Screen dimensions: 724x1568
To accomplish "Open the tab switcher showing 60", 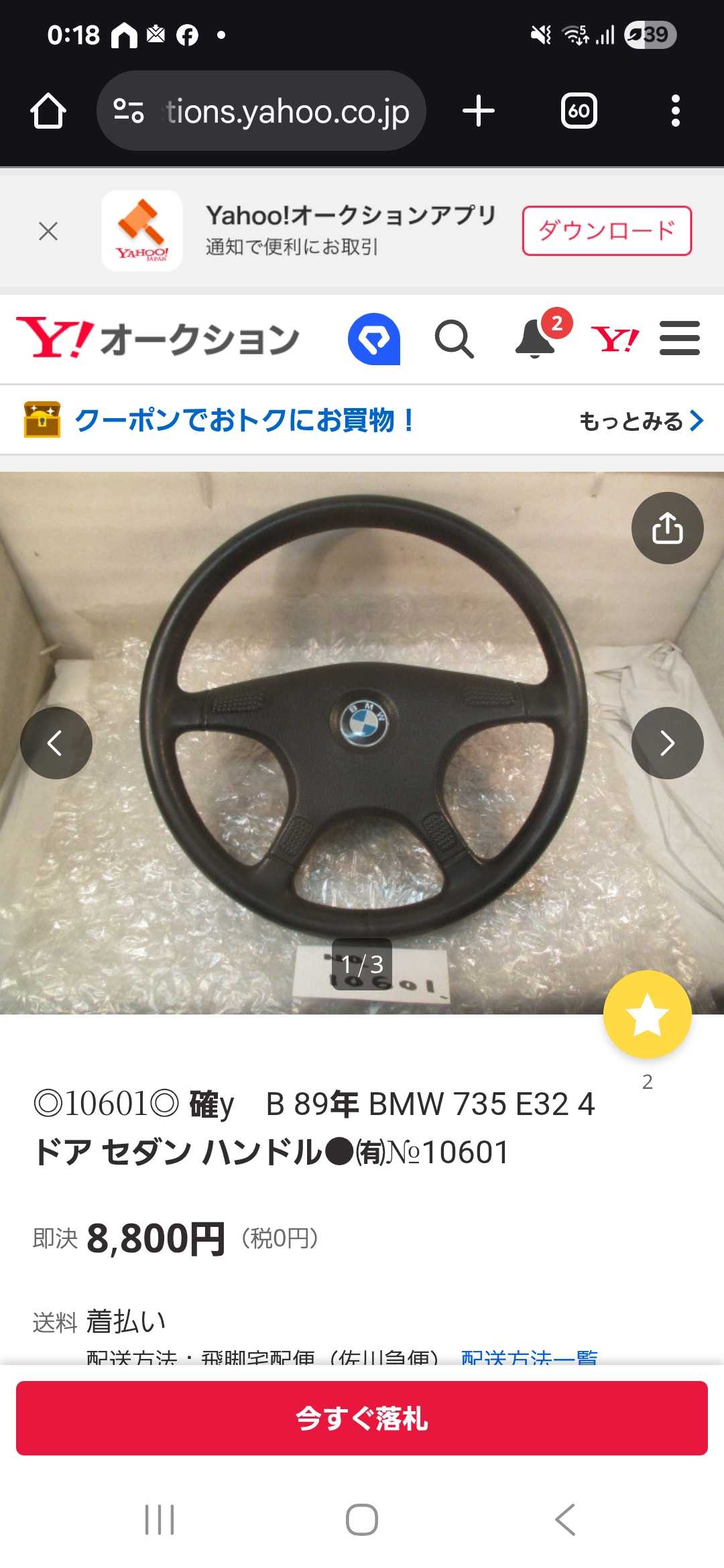I will tap(579, 111).
